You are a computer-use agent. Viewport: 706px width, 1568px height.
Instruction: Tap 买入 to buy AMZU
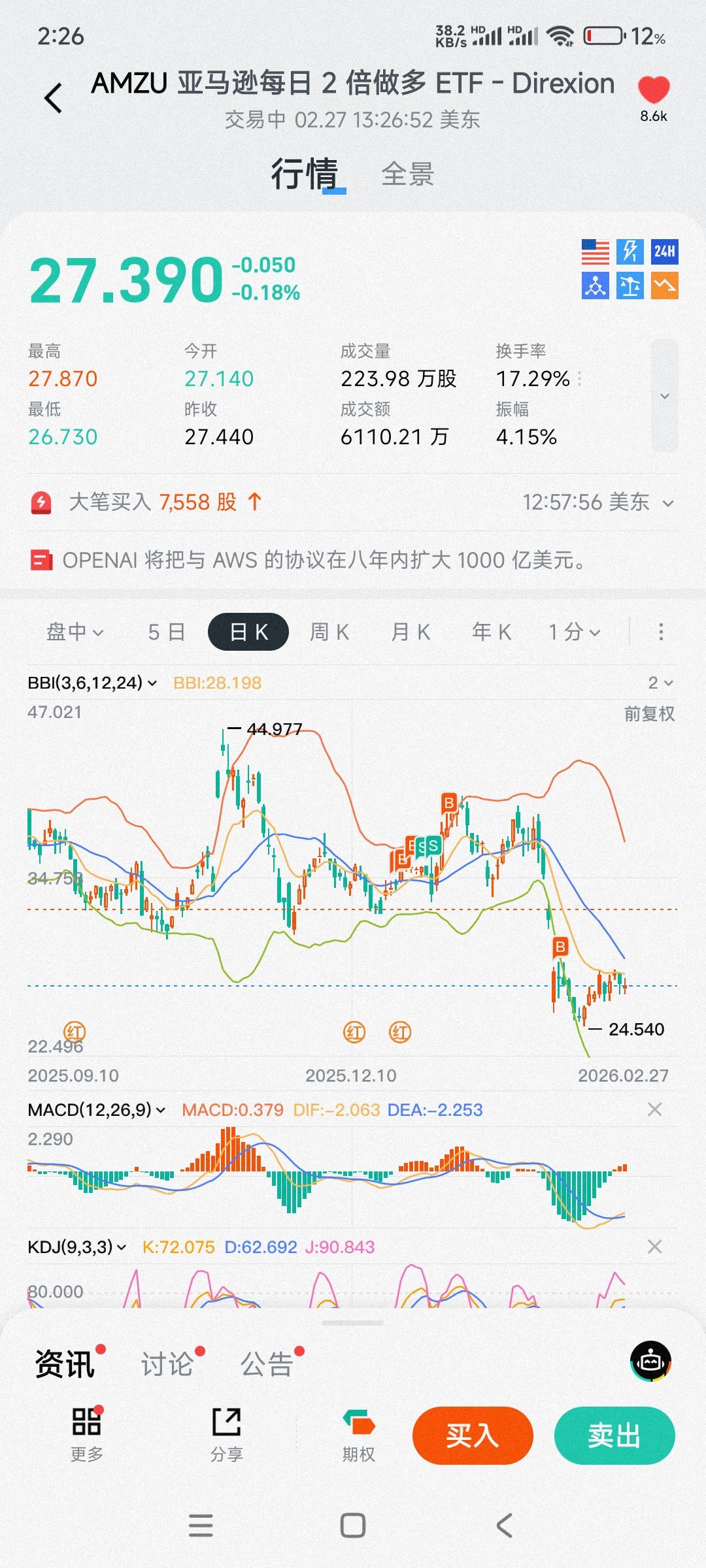click(x=473, y=1435)
